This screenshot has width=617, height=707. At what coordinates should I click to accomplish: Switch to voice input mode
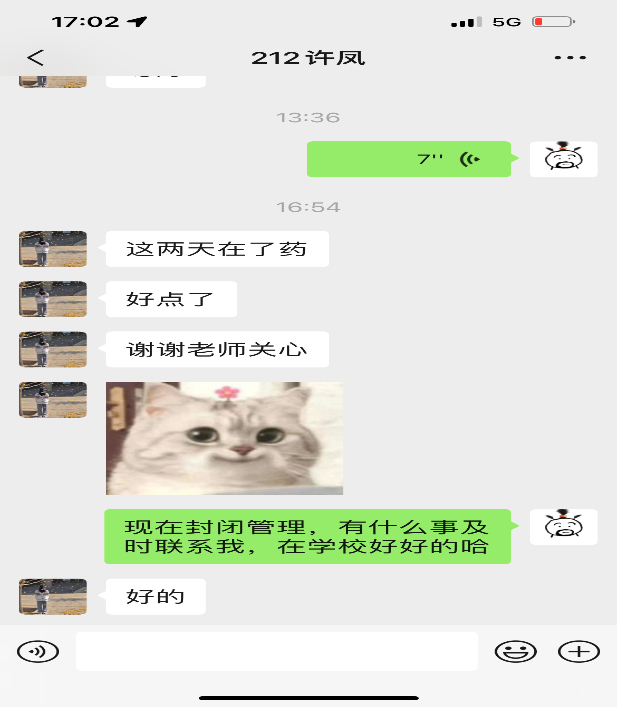[37, 651]
